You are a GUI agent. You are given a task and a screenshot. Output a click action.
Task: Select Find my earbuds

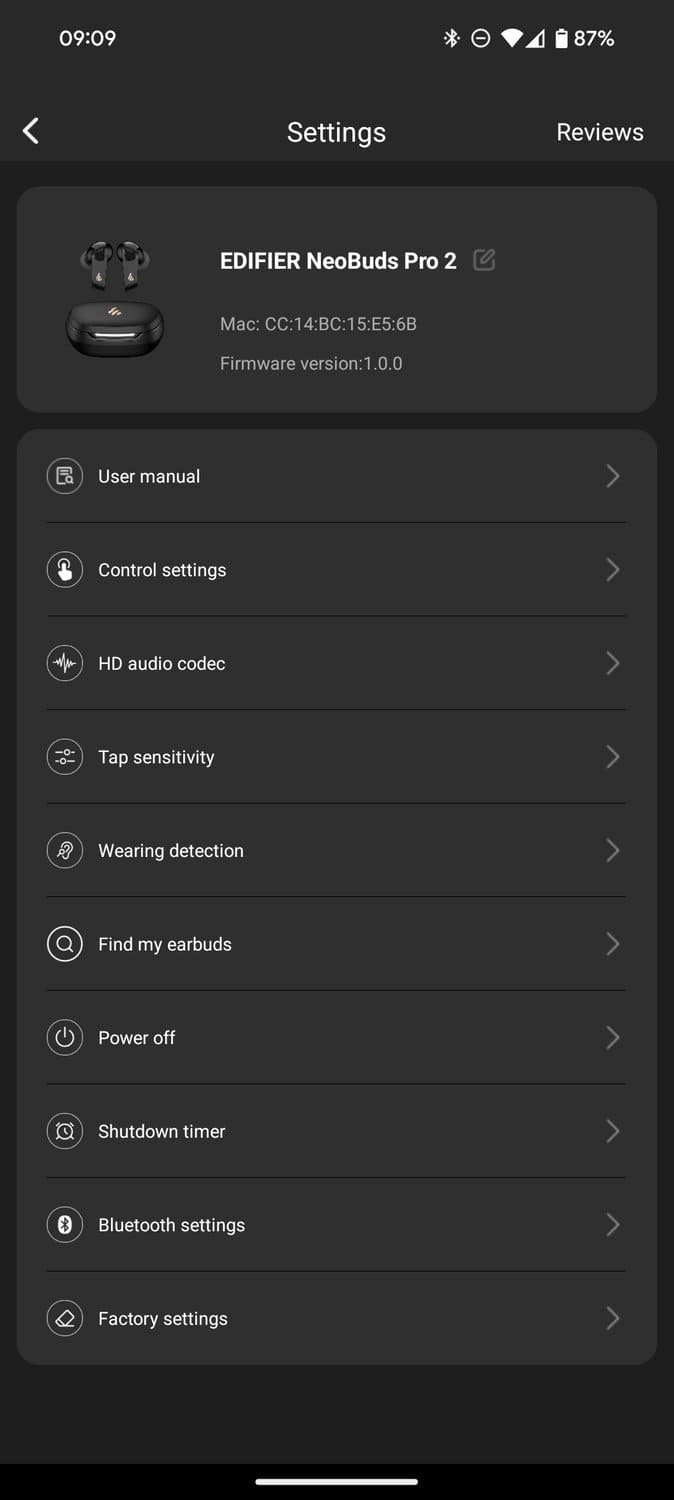click(336, 944)
